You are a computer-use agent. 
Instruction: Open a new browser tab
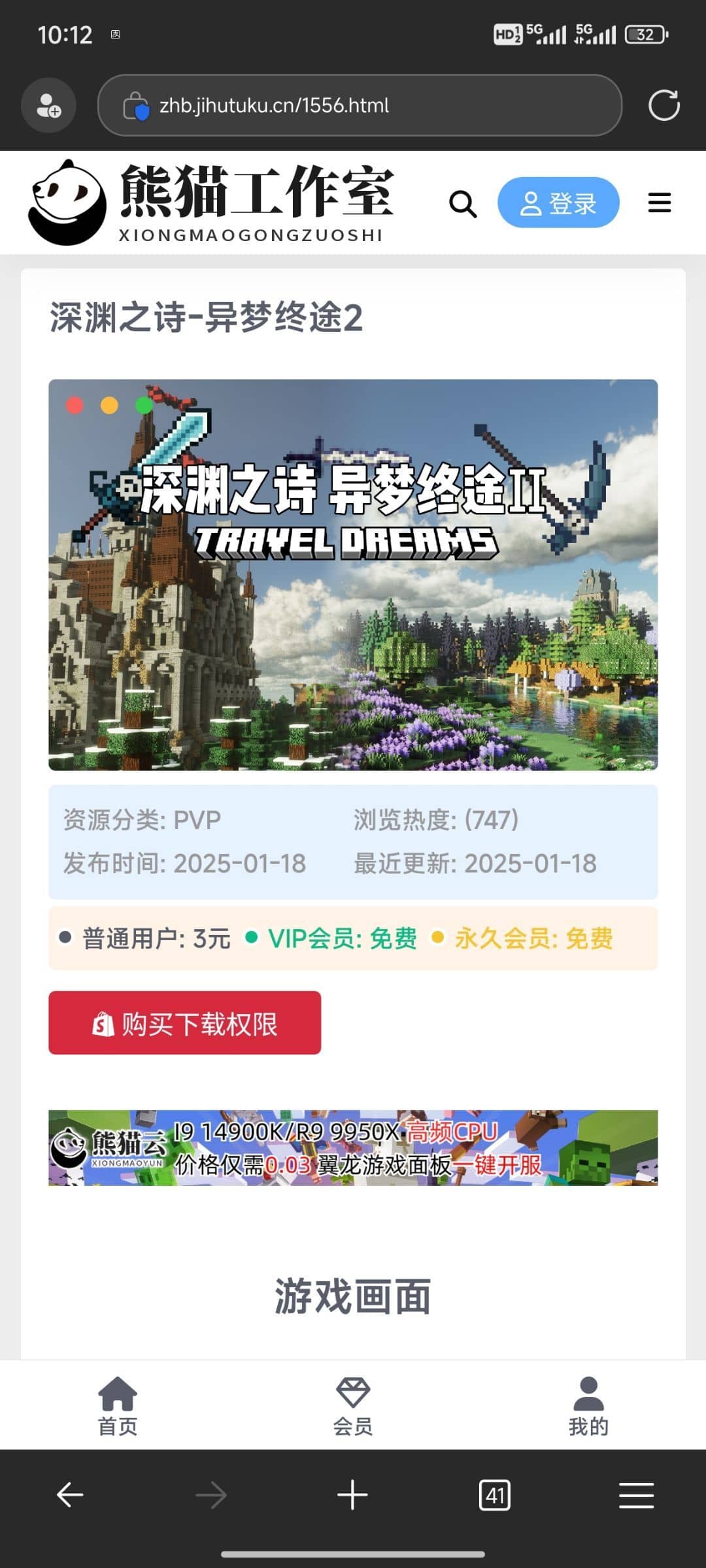tap(352, 1495)
